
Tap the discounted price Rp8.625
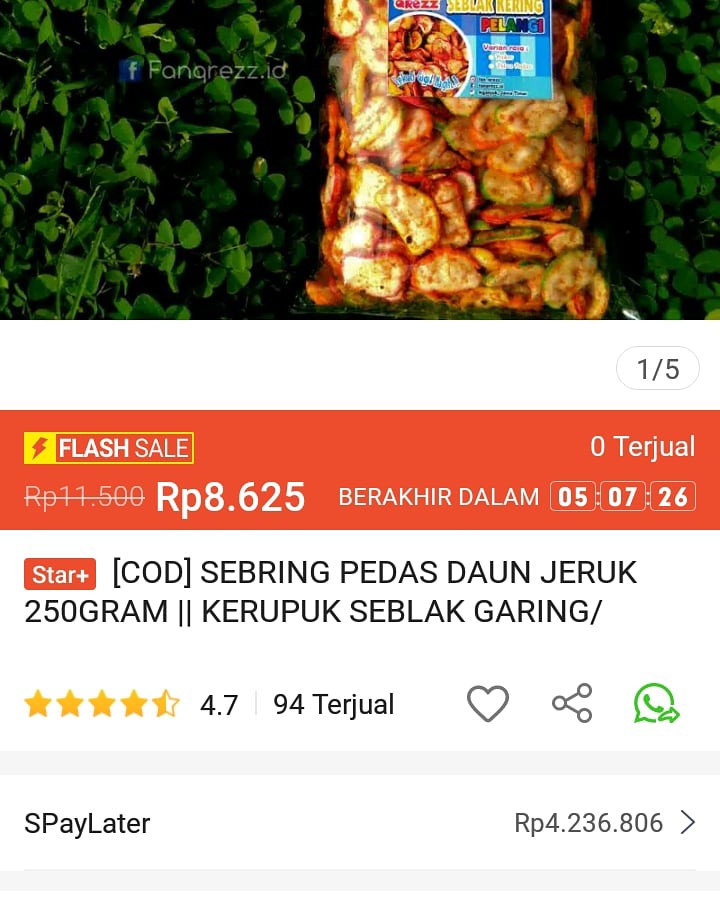click(x=231, y=496)
